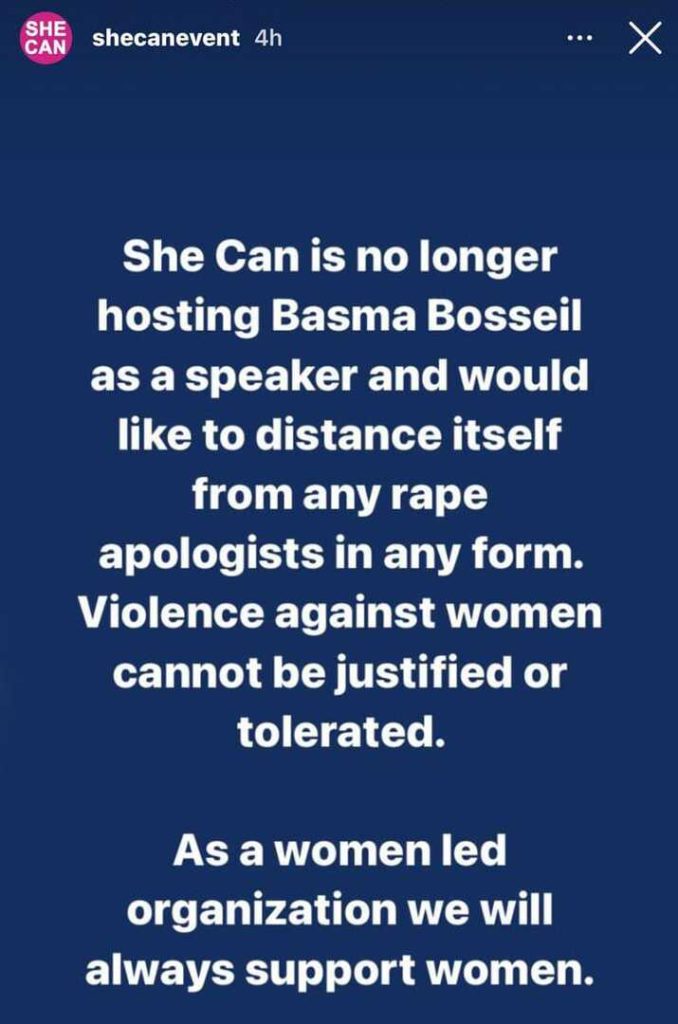The width and height of the screenshot is (678, 1024).
Task: Open shecanevent profile picture
Action: (x=44, y=39)
